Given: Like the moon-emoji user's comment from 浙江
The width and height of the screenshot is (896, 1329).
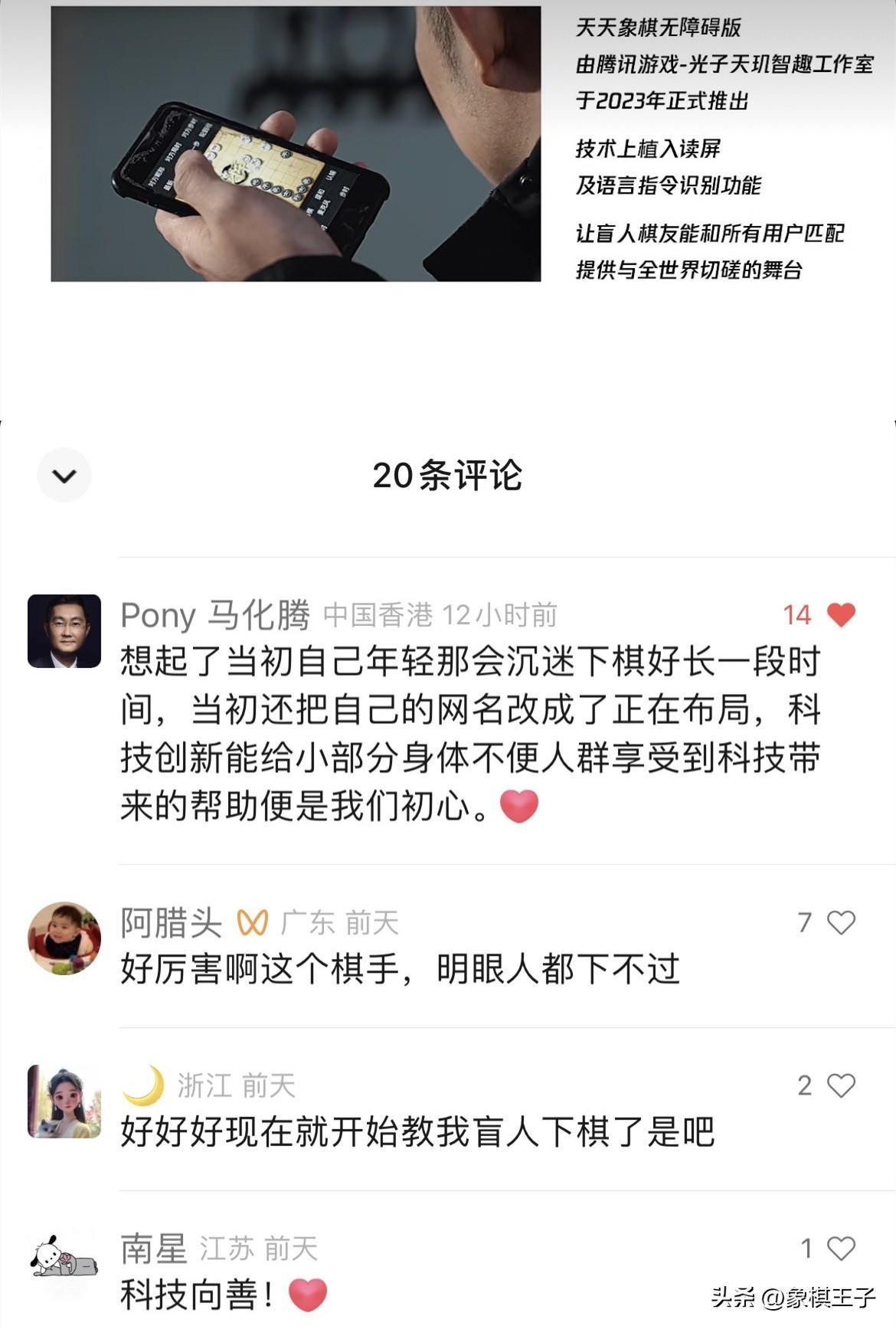Looking at the screenshot, I should 841,1085.
